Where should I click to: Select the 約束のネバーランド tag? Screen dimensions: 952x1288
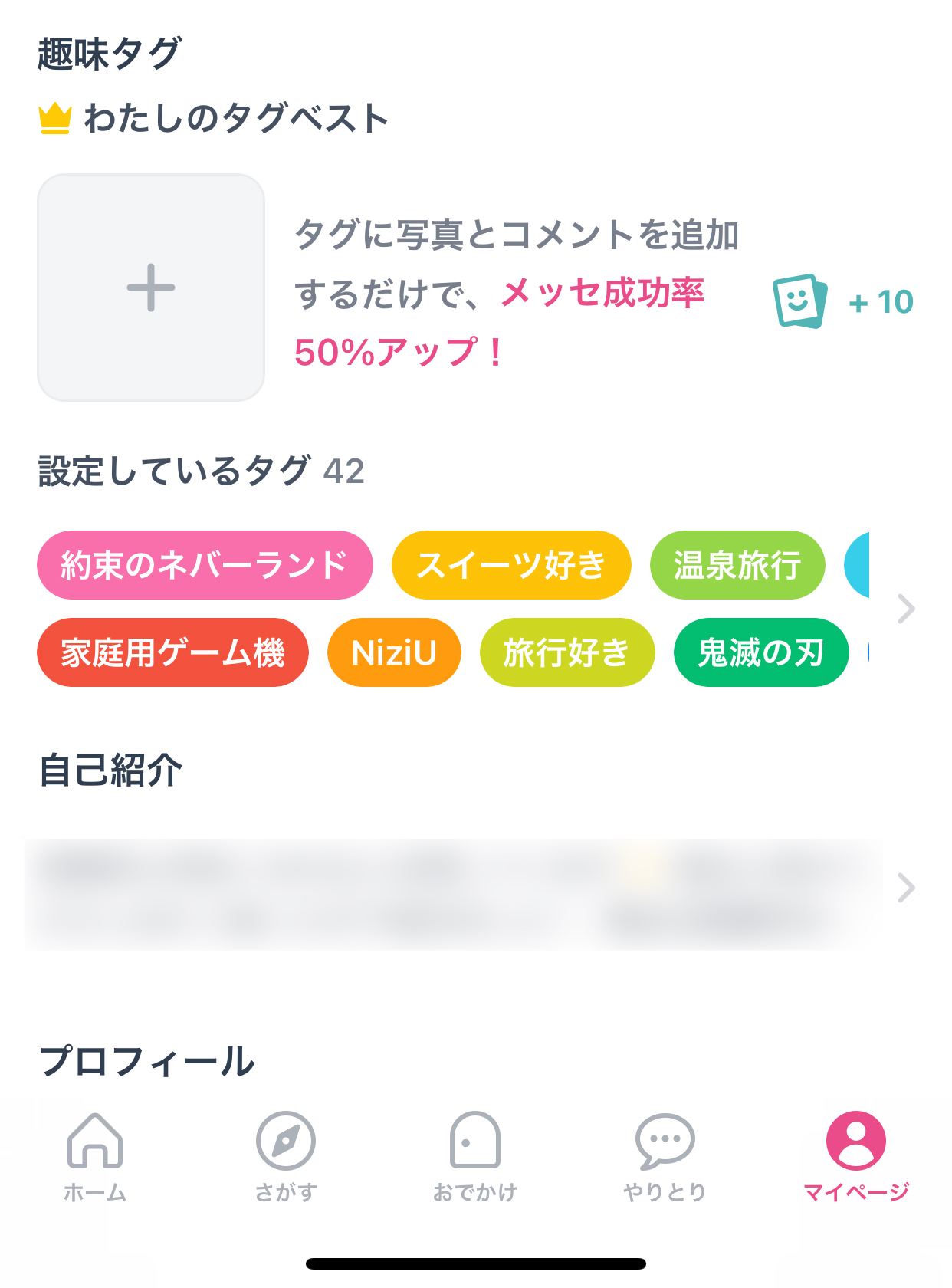(x=205, y=565)
